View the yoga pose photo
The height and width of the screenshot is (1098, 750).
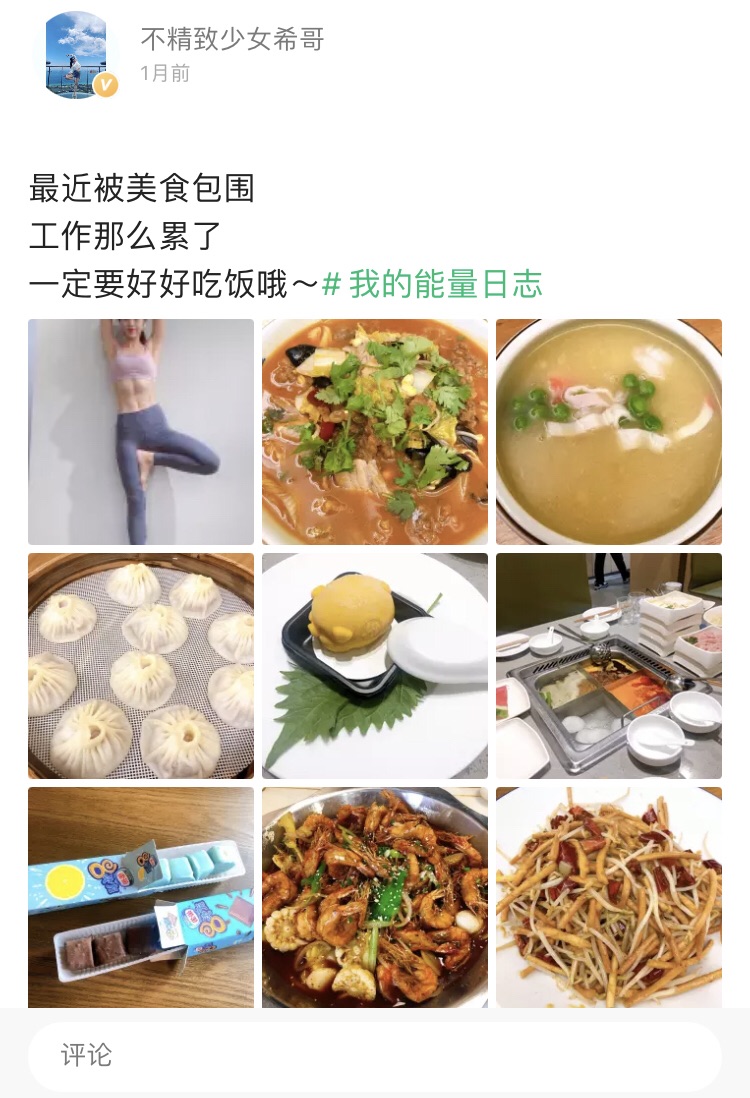[141, 432]
